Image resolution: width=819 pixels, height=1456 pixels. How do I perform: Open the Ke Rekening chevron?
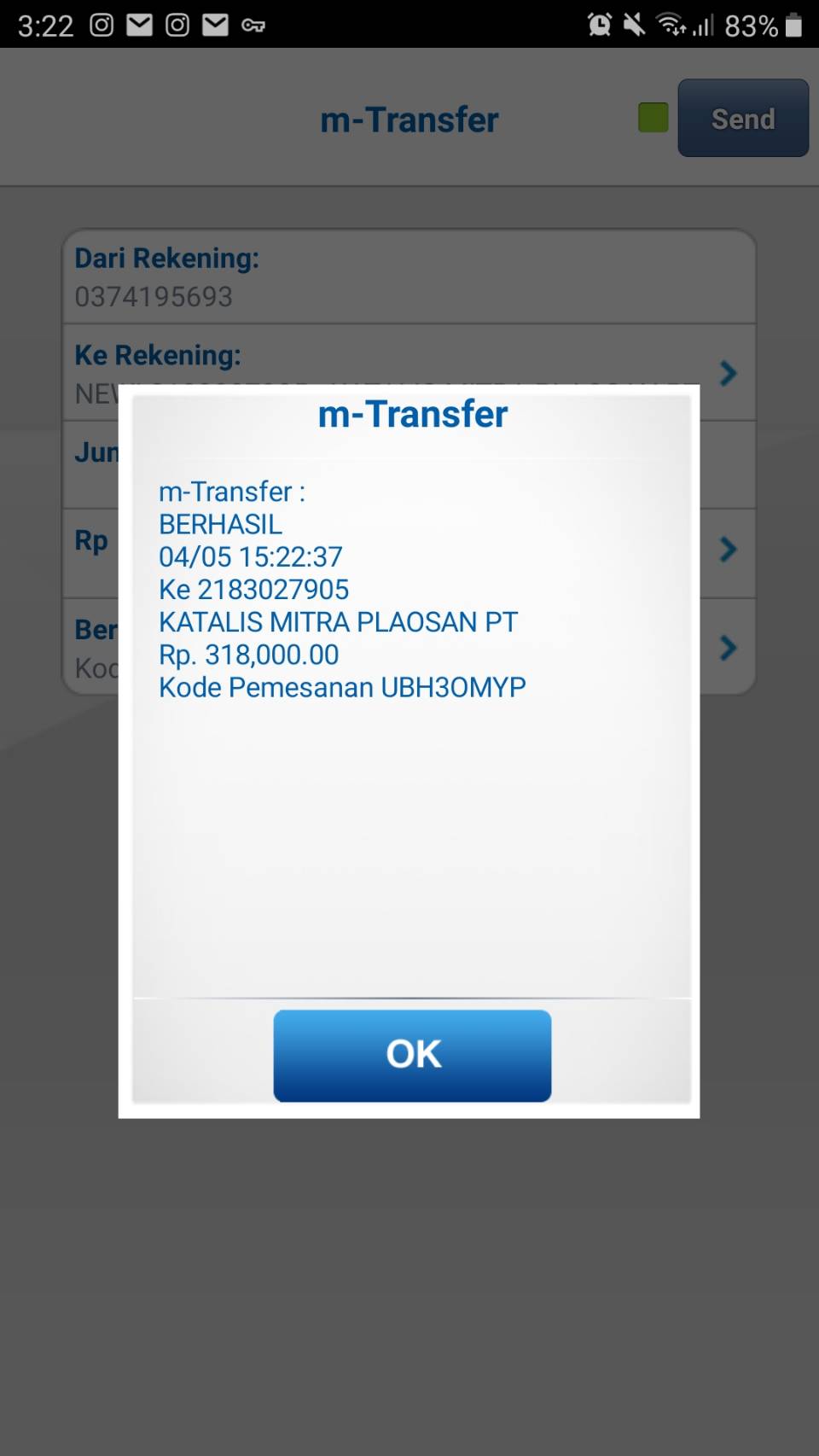(x=728, y=373)
